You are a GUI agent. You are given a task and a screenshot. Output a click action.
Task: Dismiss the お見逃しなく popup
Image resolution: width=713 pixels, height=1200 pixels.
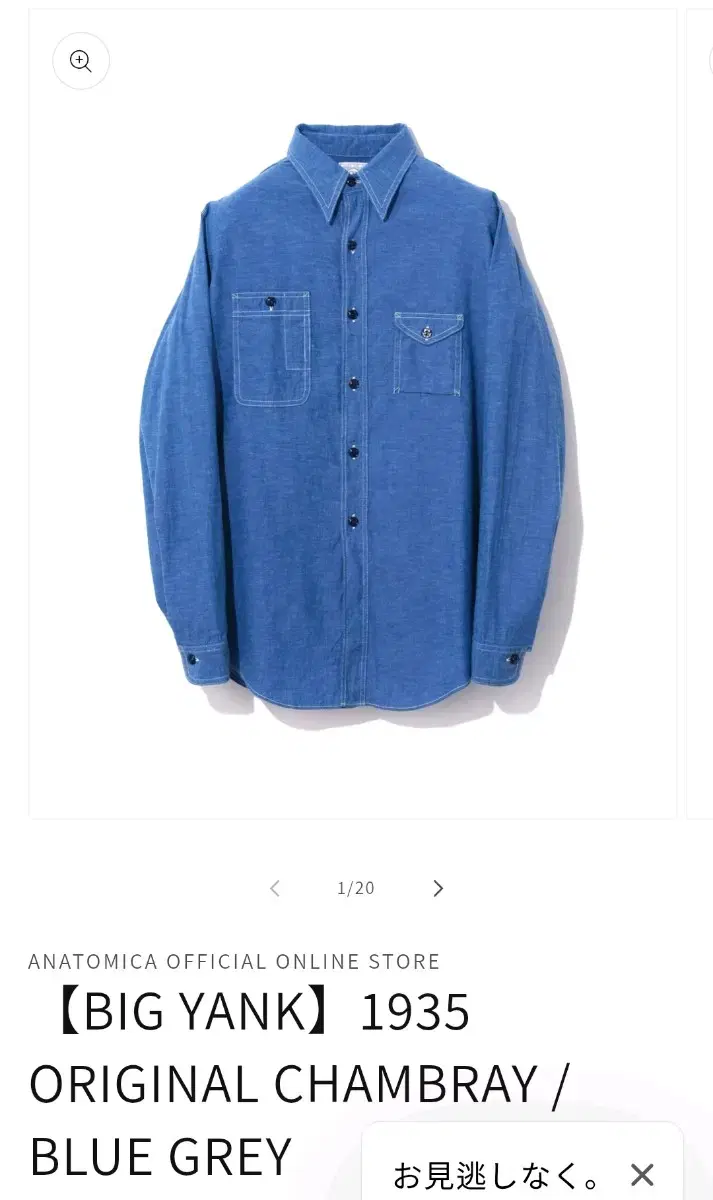642,1174
